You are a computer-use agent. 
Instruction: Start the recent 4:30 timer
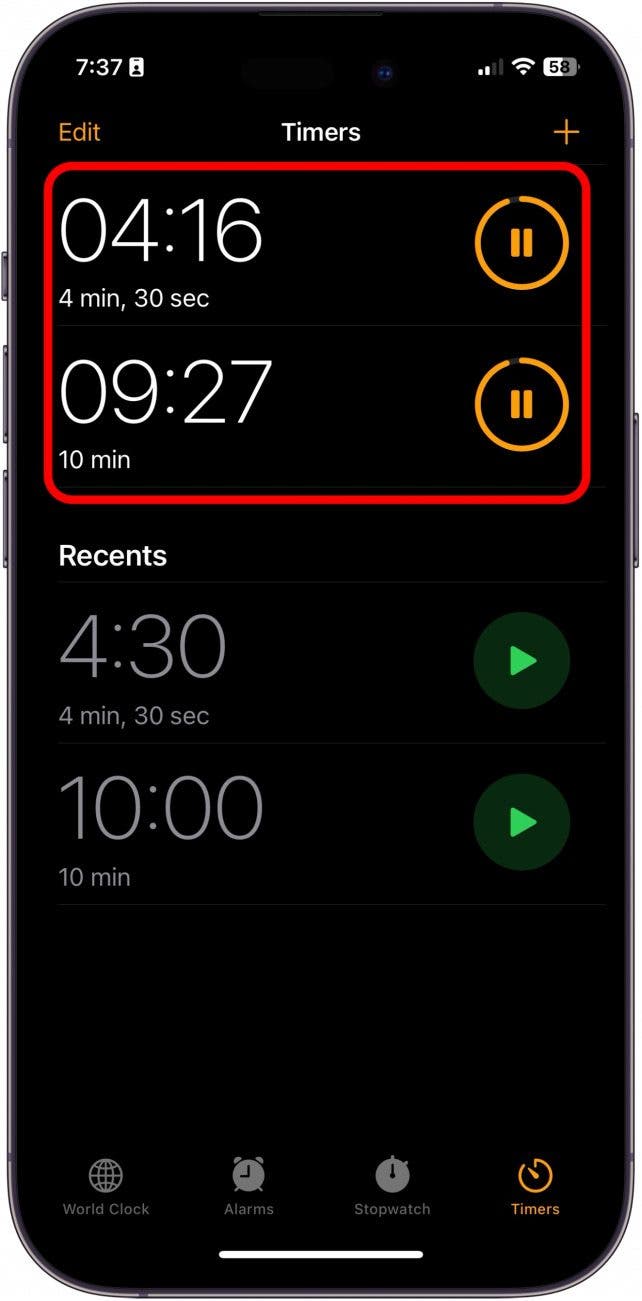(x=521, y=661)
